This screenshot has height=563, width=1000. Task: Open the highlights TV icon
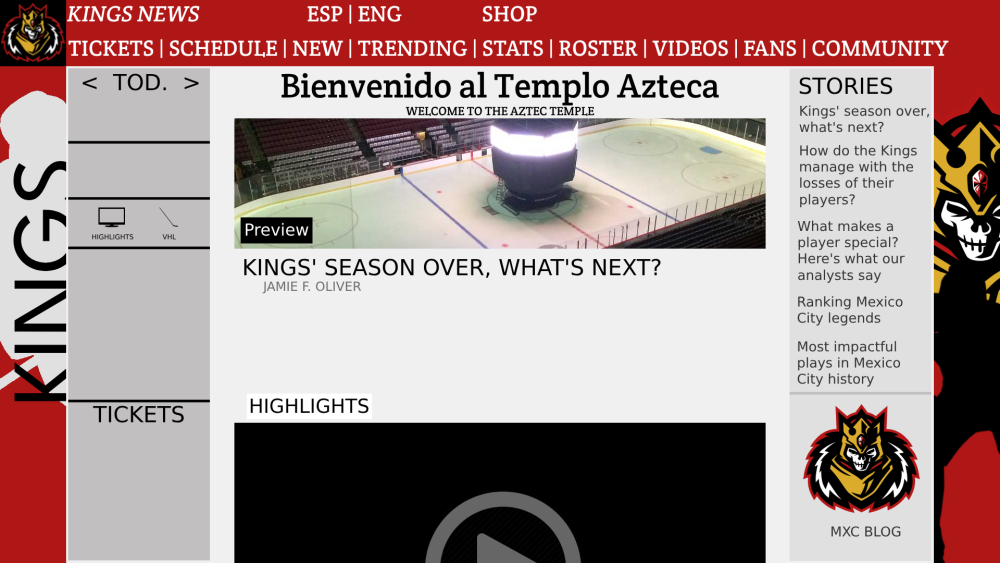112,218
